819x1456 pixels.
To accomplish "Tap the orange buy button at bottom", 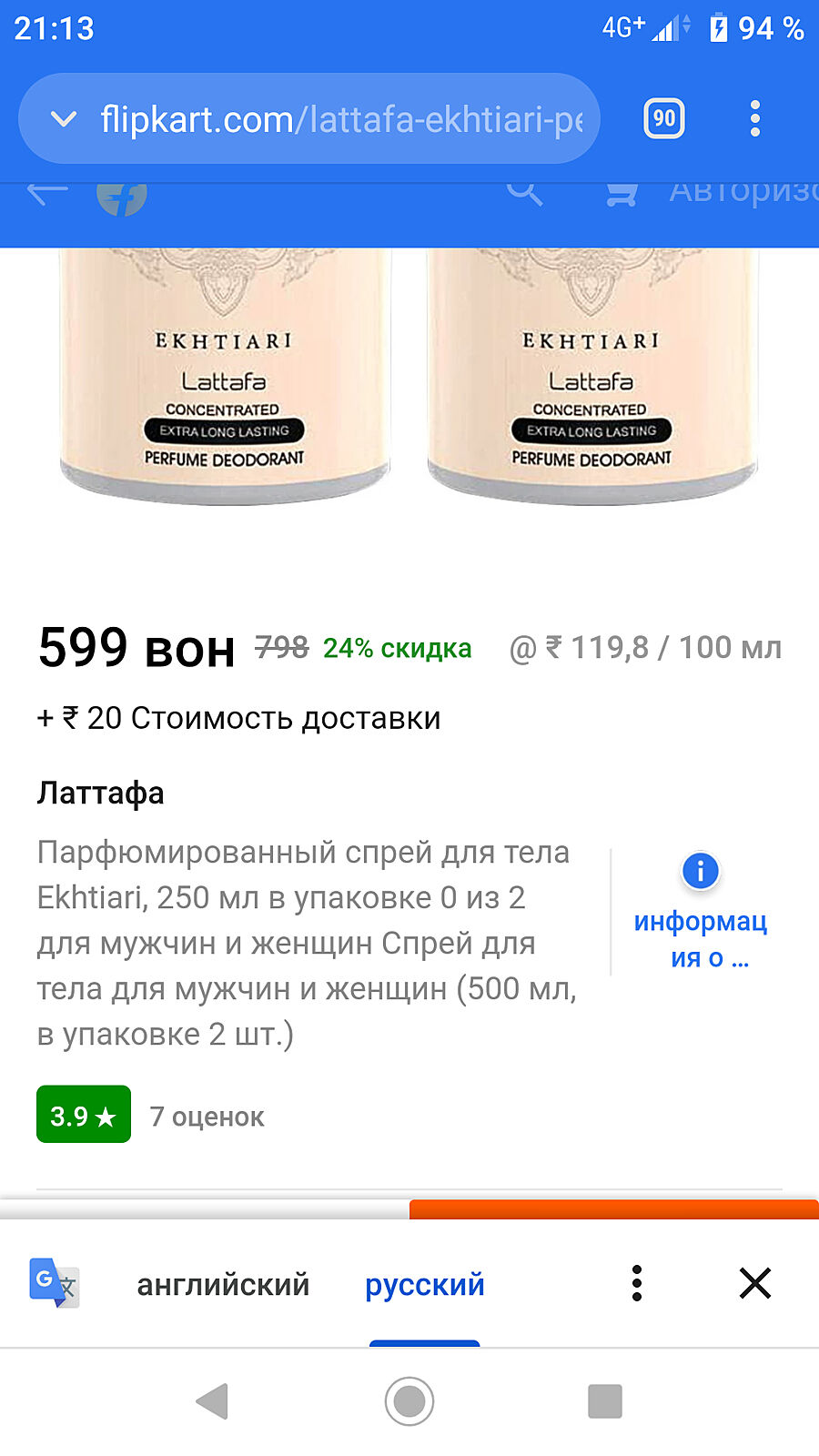I will (x=613, y=1209).
